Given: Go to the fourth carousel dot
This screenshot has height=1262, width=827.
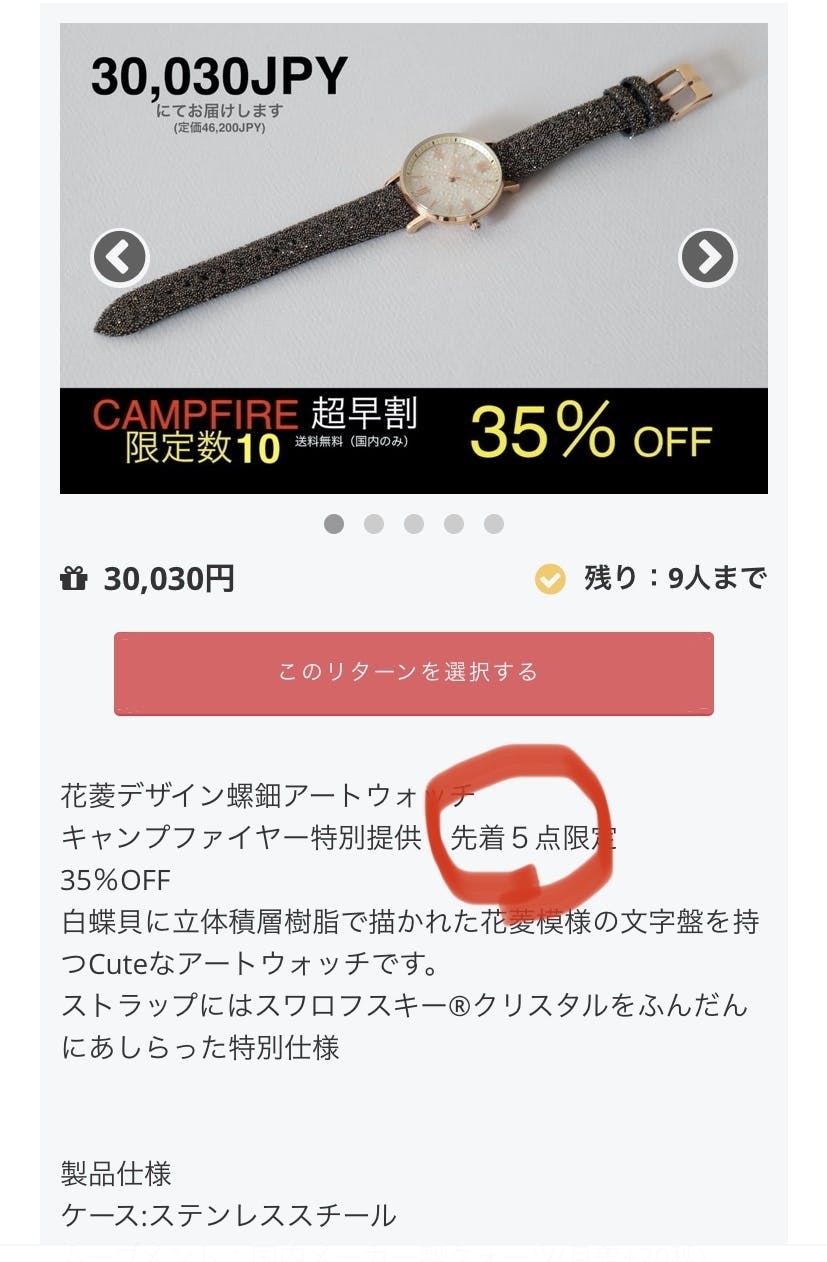Looking at the screenshot, I should [454, 524].
